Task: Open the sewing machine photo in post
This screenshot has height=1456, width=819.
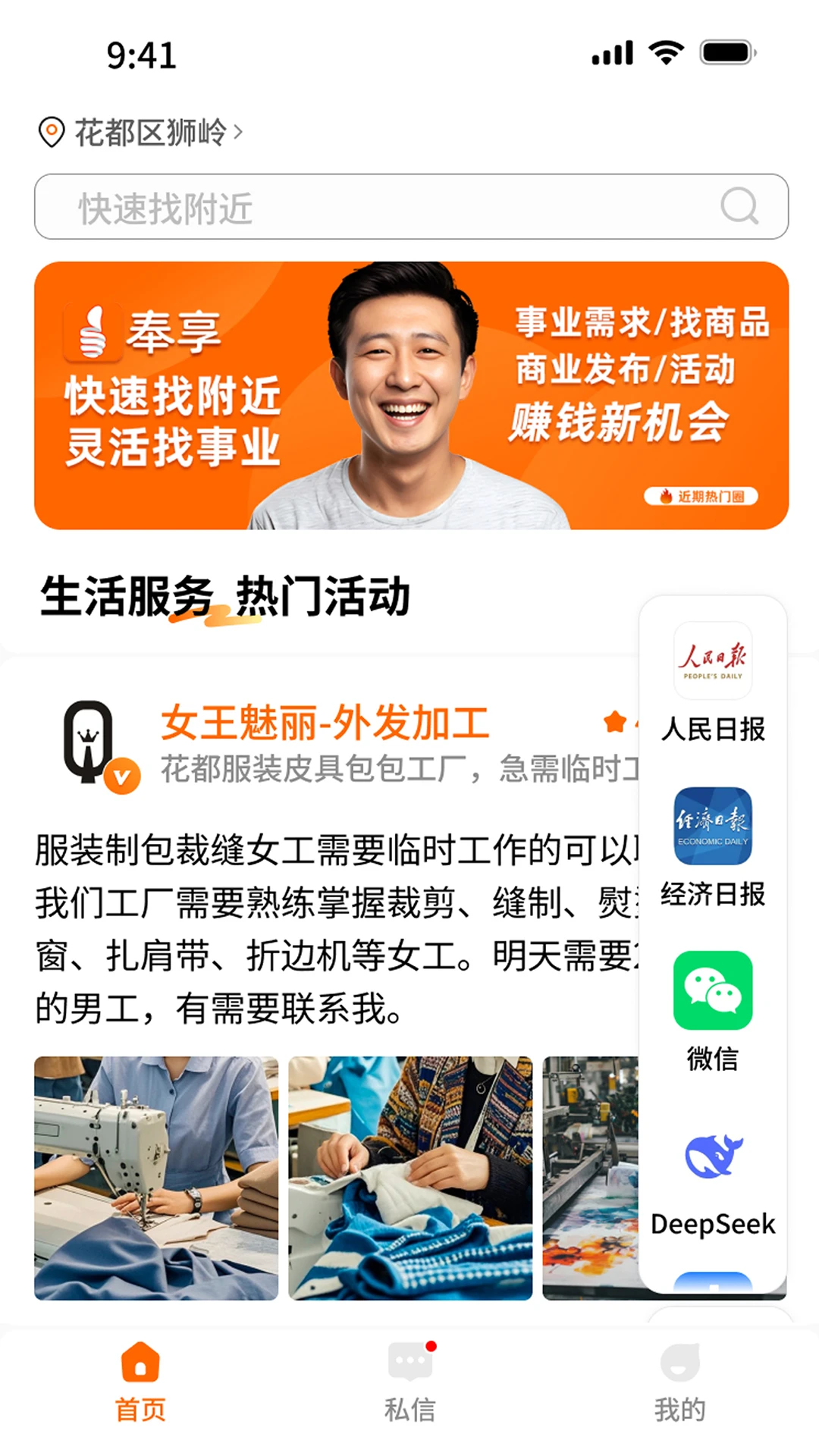Action: click(156, 1178)
